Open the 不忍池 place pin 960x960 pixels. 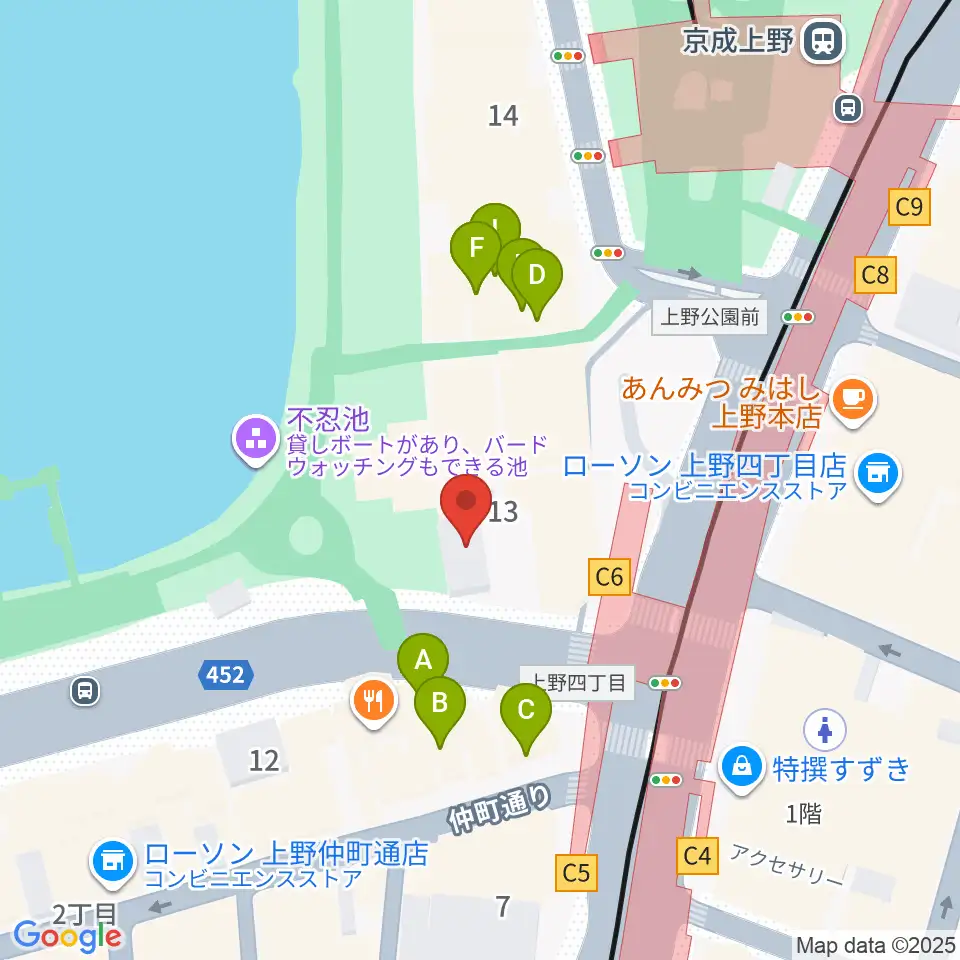coord(257,441)
